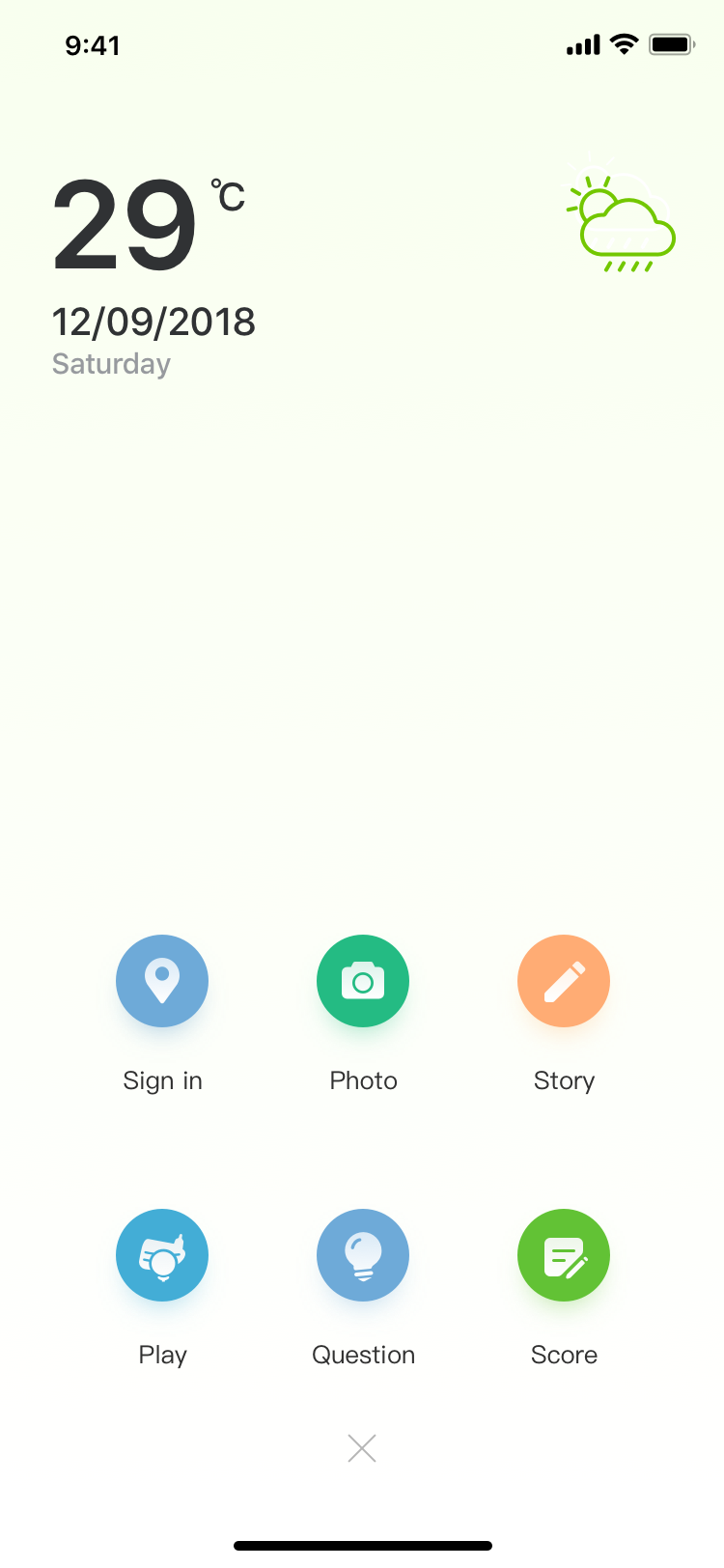Select the Score button
The width and height of the screenshot is (724, 1568).
coord(564,1255)
